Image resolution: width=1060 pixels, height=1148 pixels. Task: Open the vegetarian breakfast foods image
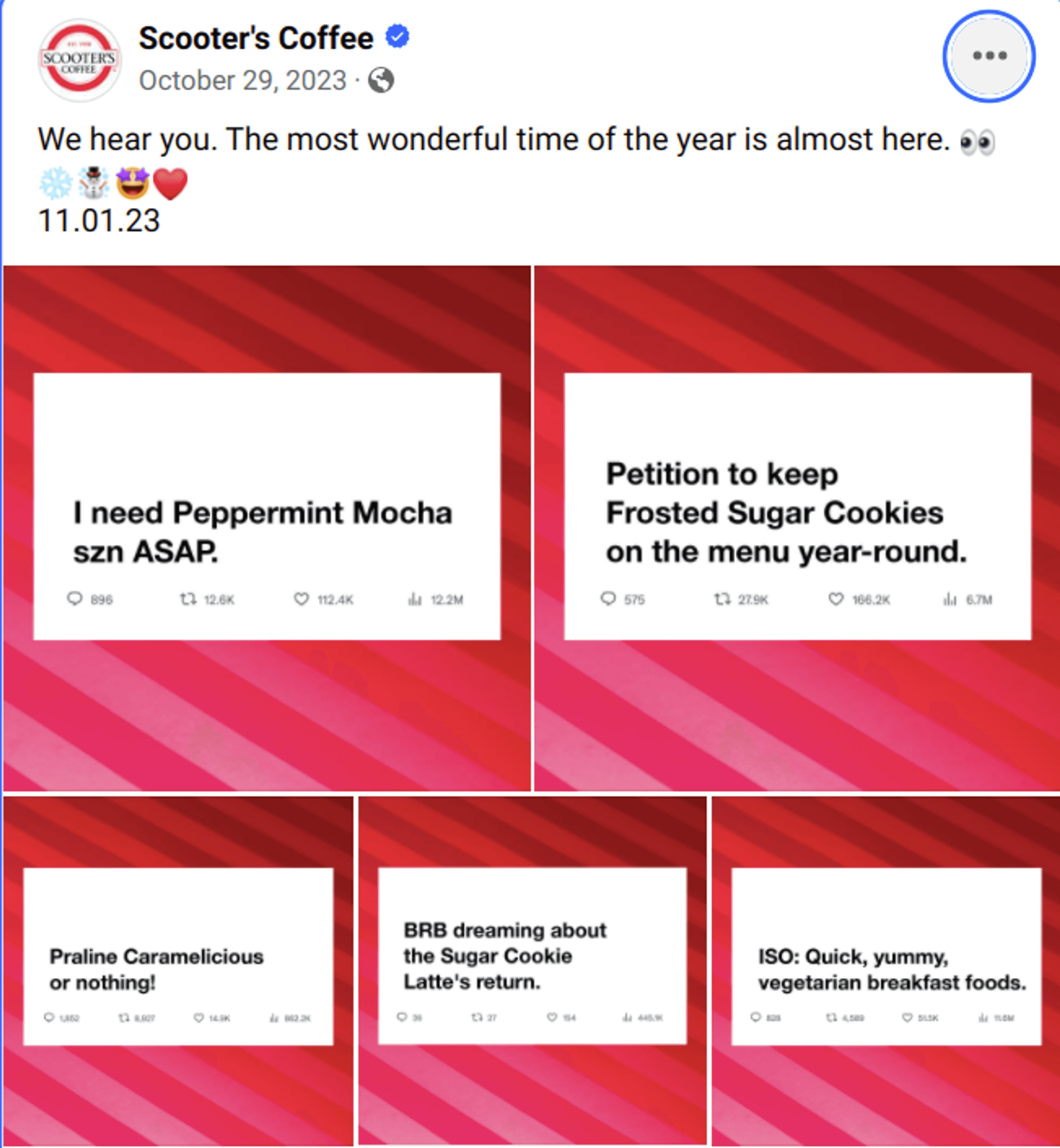click(886, 970)
